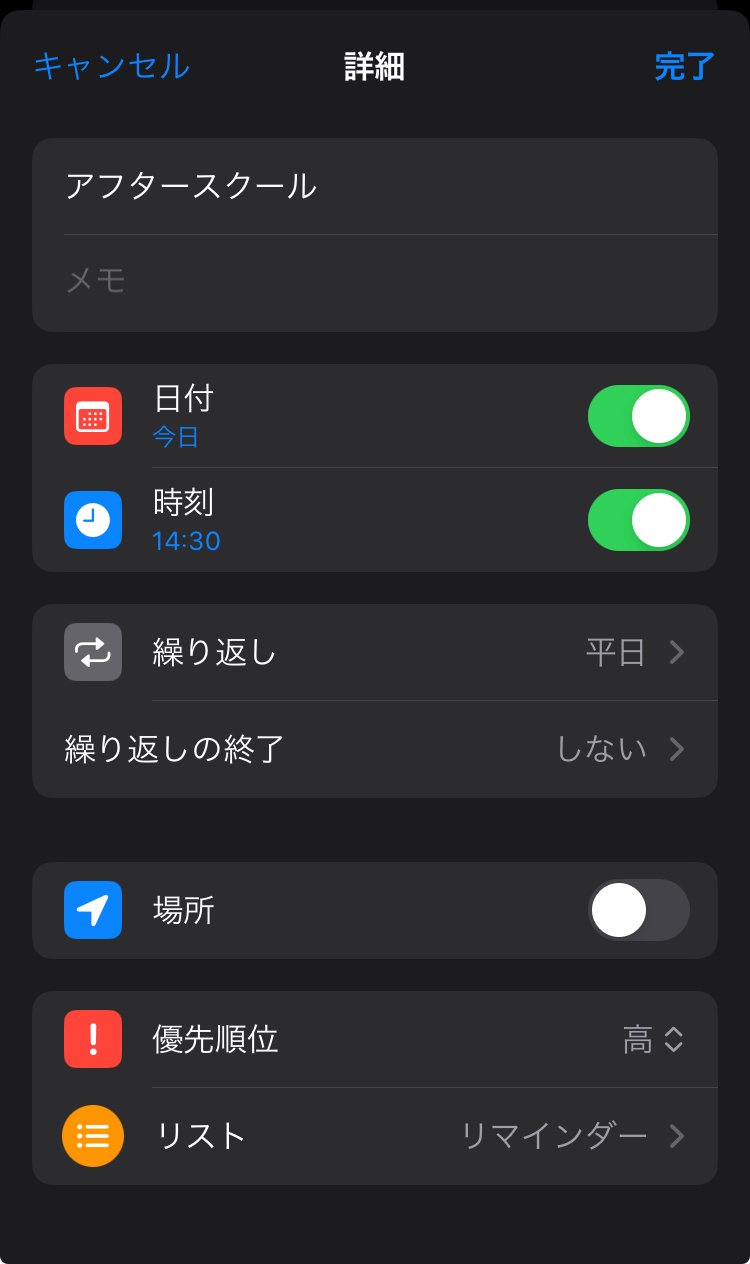
Task: Disable the 時刻 toggle
Action: coord(638,520)
